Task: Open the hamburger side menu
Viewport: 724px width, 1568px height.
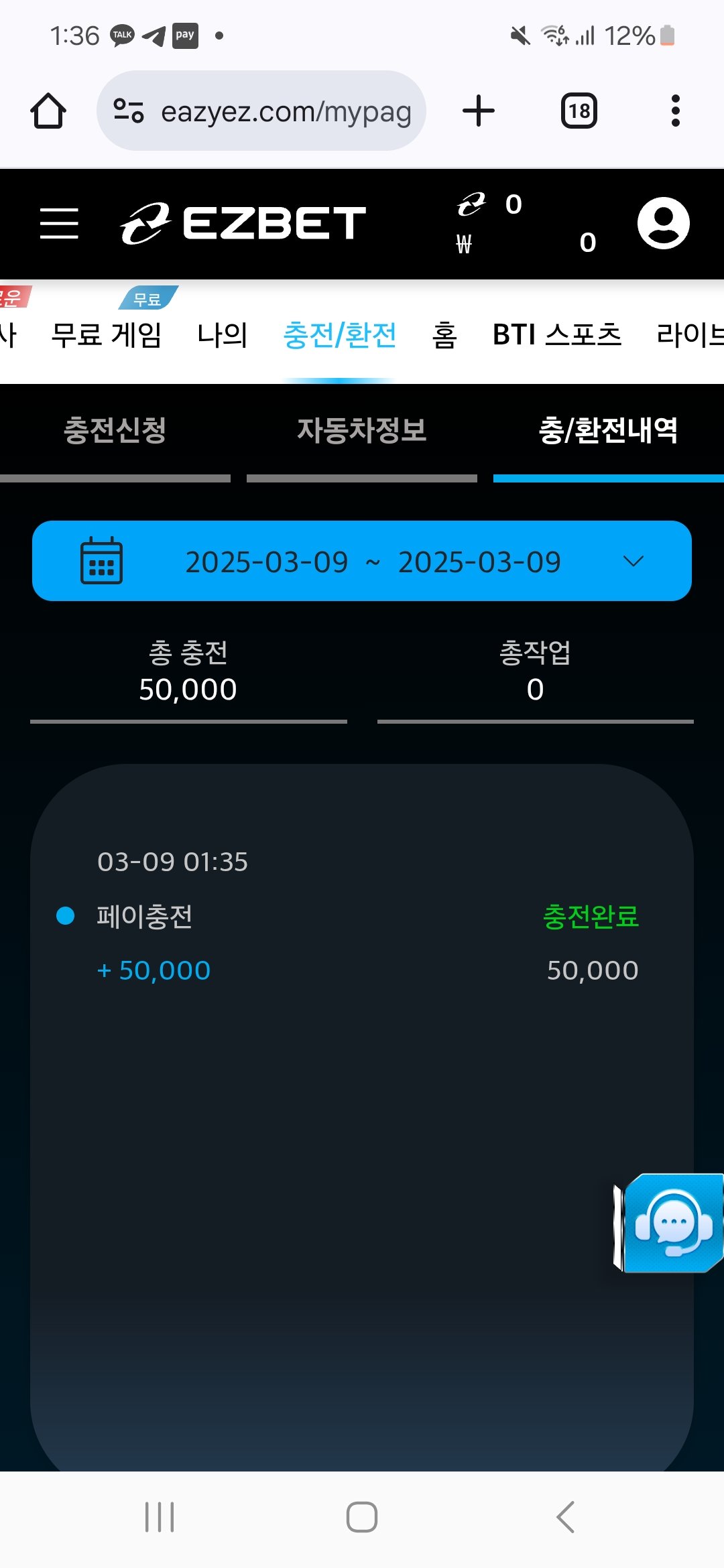Action: click(59, 223)
